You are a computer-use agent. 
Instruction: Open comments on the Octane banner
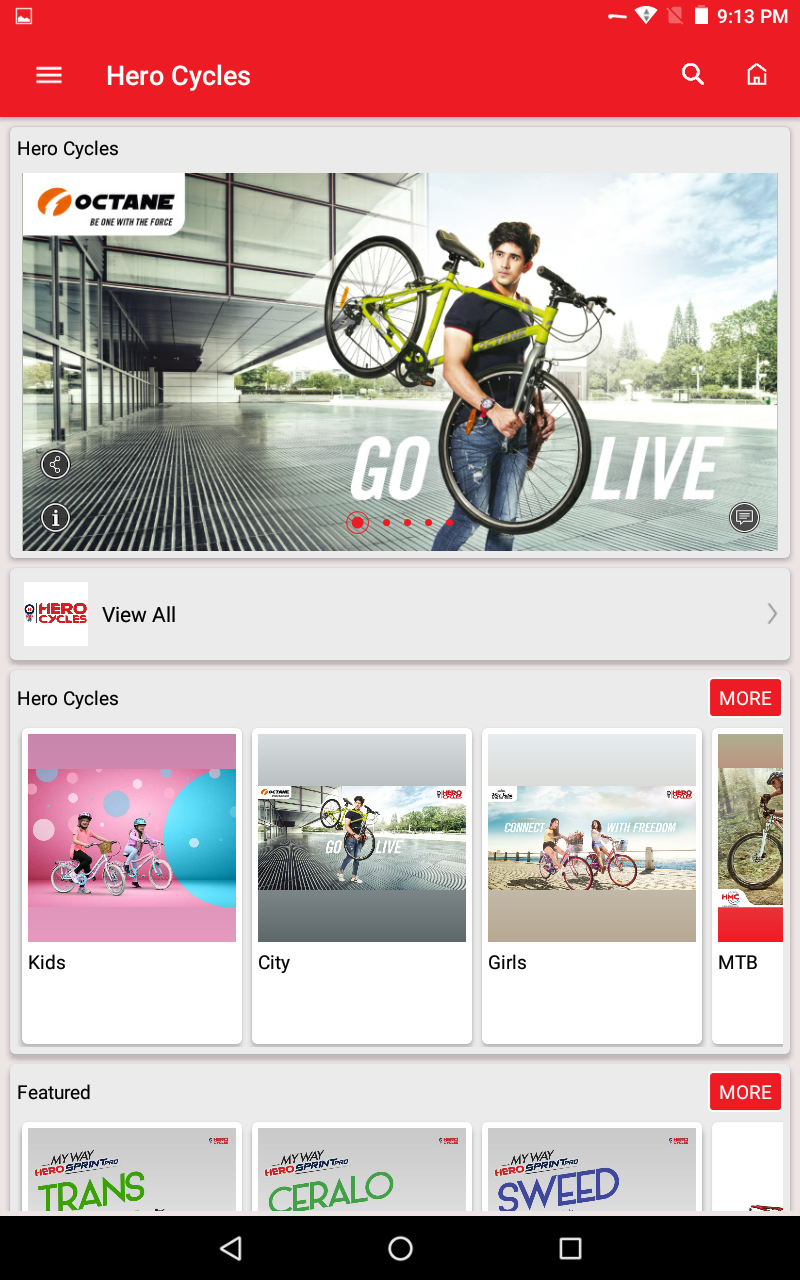(744, 517)
